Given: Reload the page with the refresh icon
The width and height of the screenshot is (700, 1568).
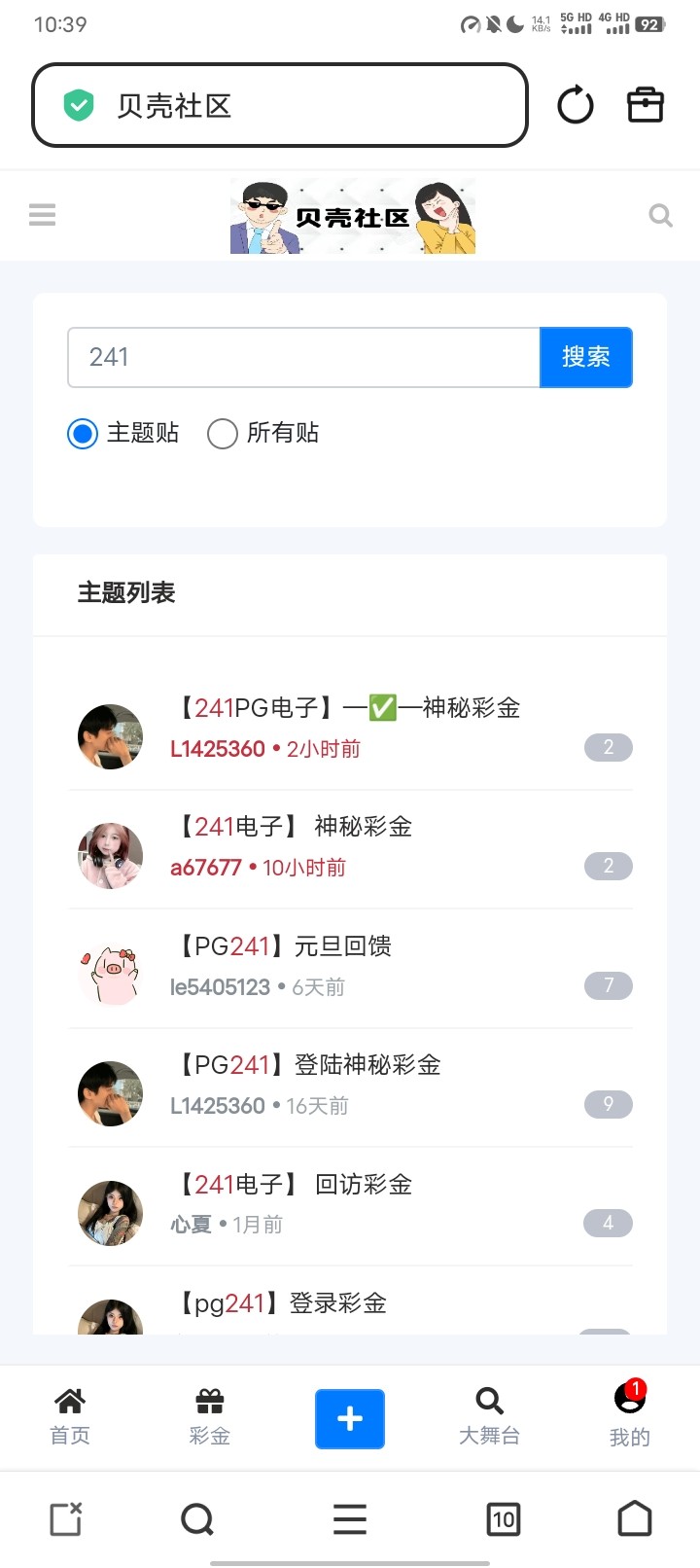Looking at the screenshot, I should click(575, 104).
